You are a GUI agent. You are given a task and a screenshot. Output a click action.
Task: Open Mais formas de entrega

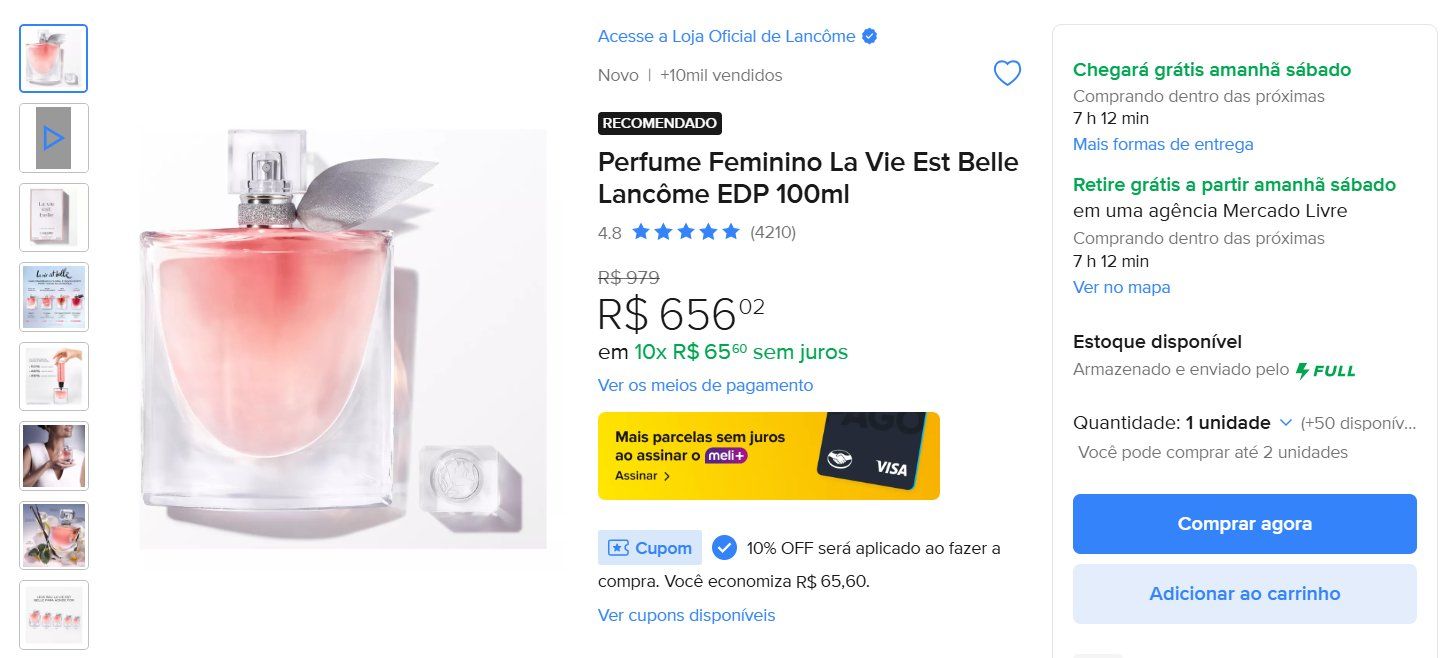pyautogui.click(x=1162, y=144)
